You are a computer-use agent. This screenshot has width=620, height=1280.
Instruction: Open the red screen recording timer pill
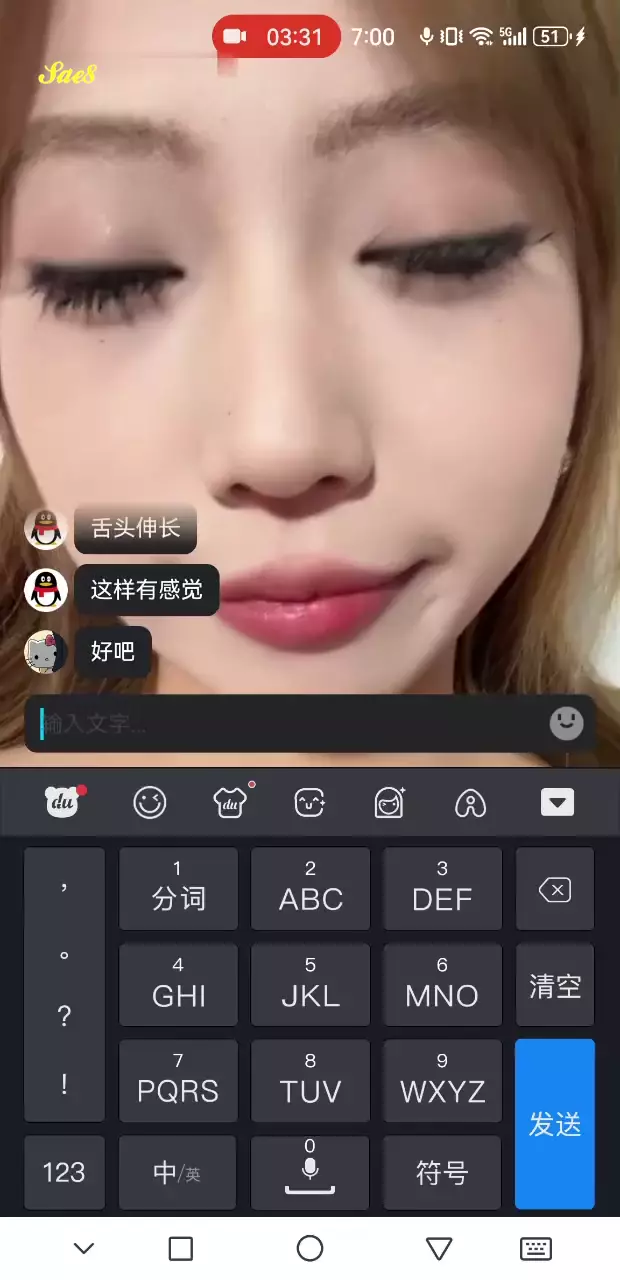(x=276, y=37)
